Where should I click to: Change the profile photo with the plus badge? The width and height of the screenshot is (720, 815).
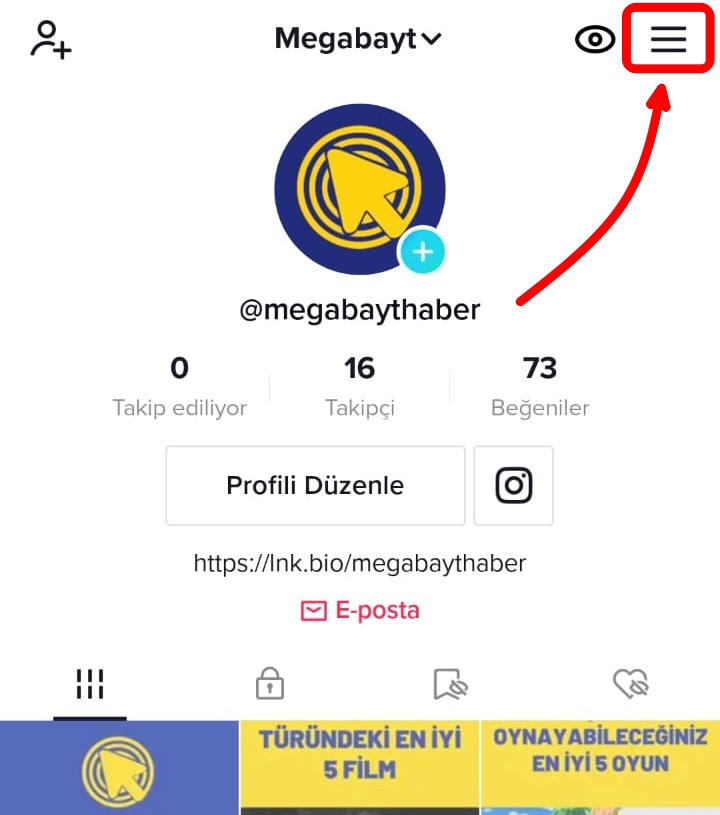pos(422,251)
